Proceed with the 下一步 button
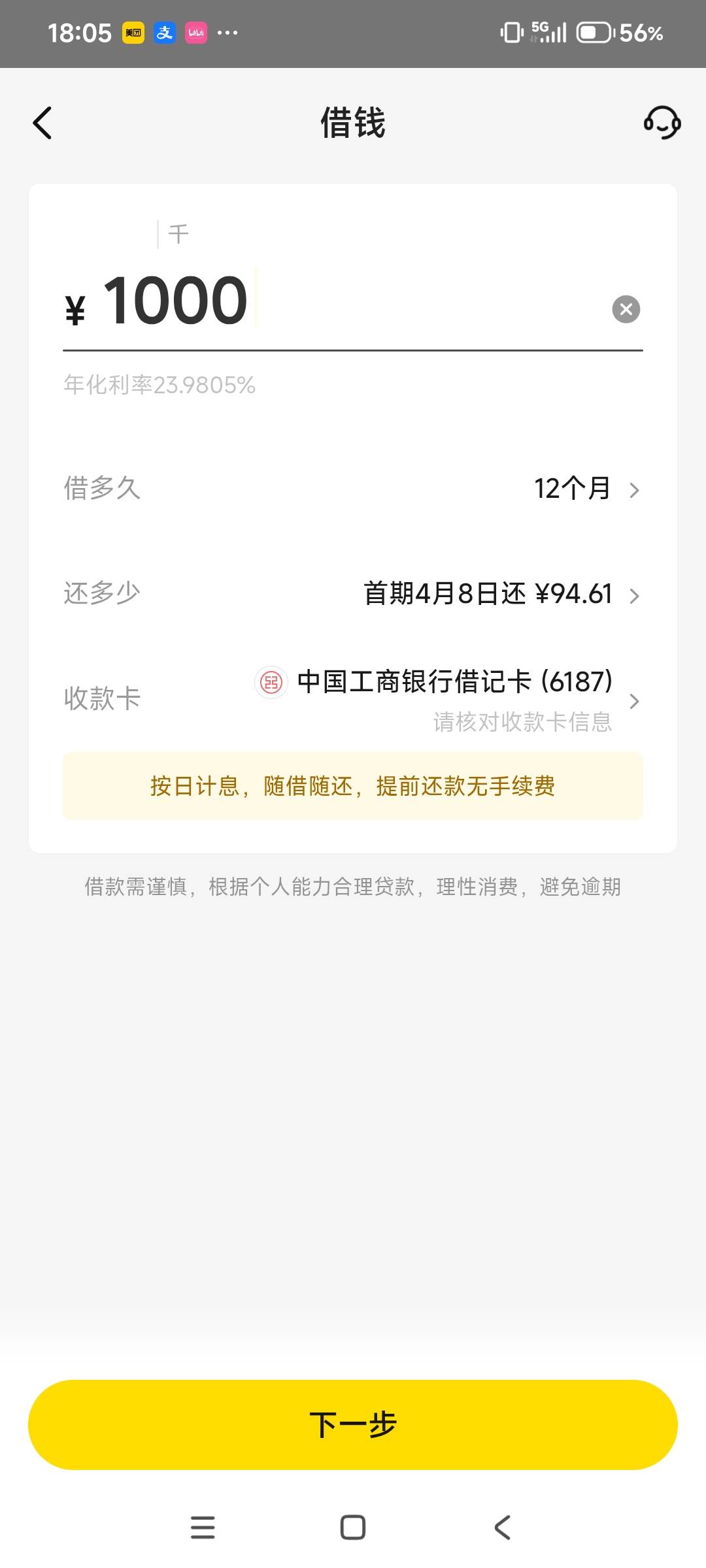 (x=353, y=1424)
